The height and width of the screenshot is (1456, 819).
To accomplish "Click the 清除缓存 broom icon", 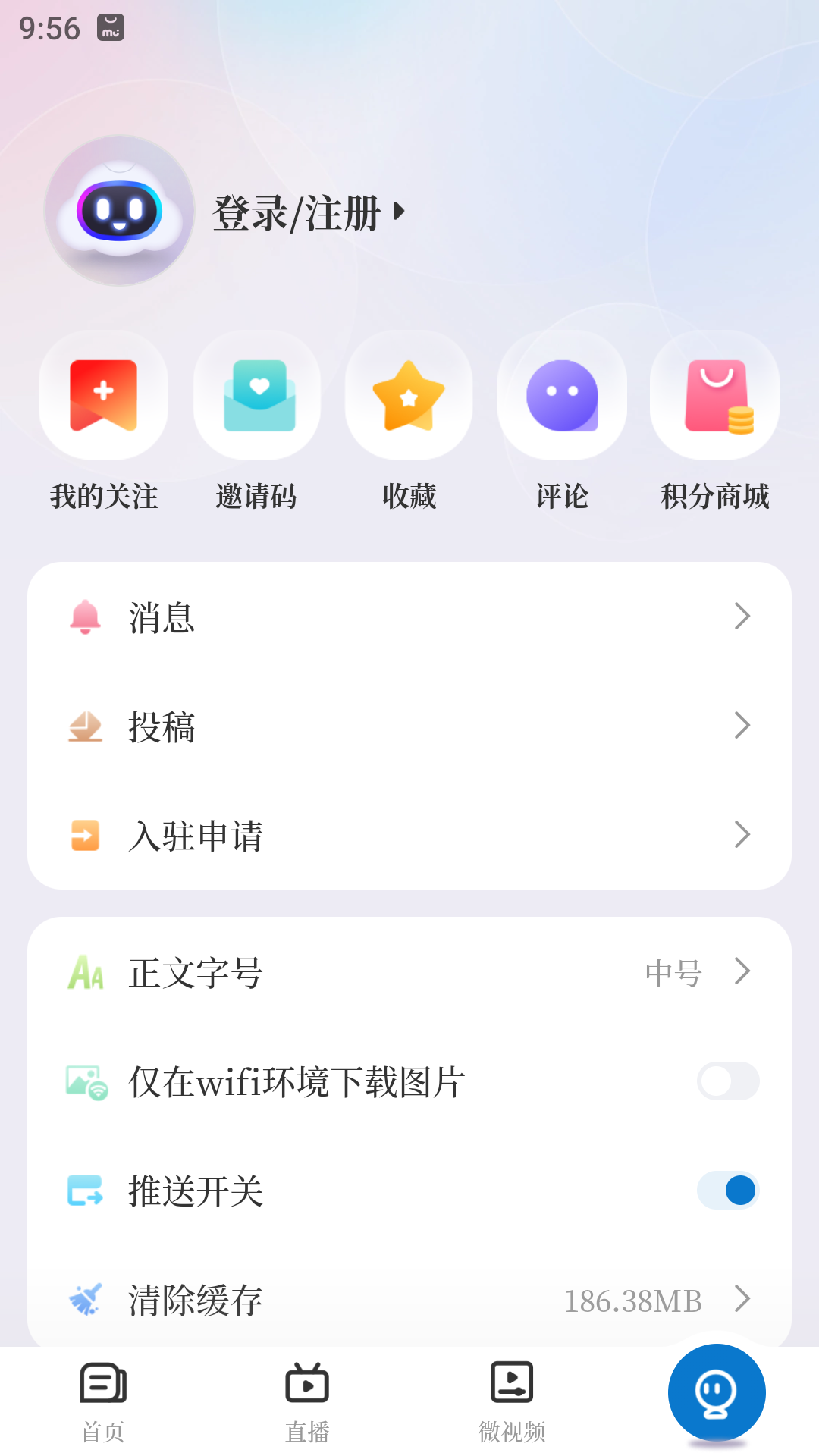I will (x=85, y=1298).
